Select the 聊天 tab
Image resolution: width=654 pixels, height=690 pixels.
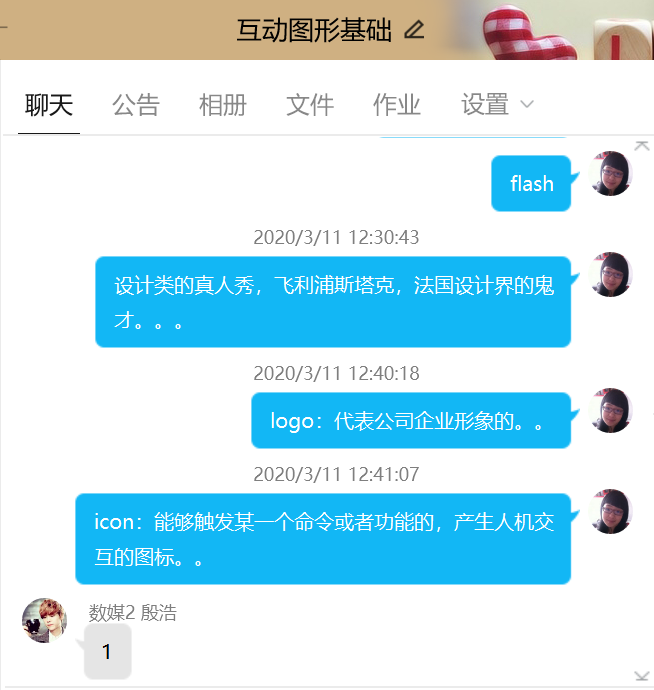[x=49, y=105]
